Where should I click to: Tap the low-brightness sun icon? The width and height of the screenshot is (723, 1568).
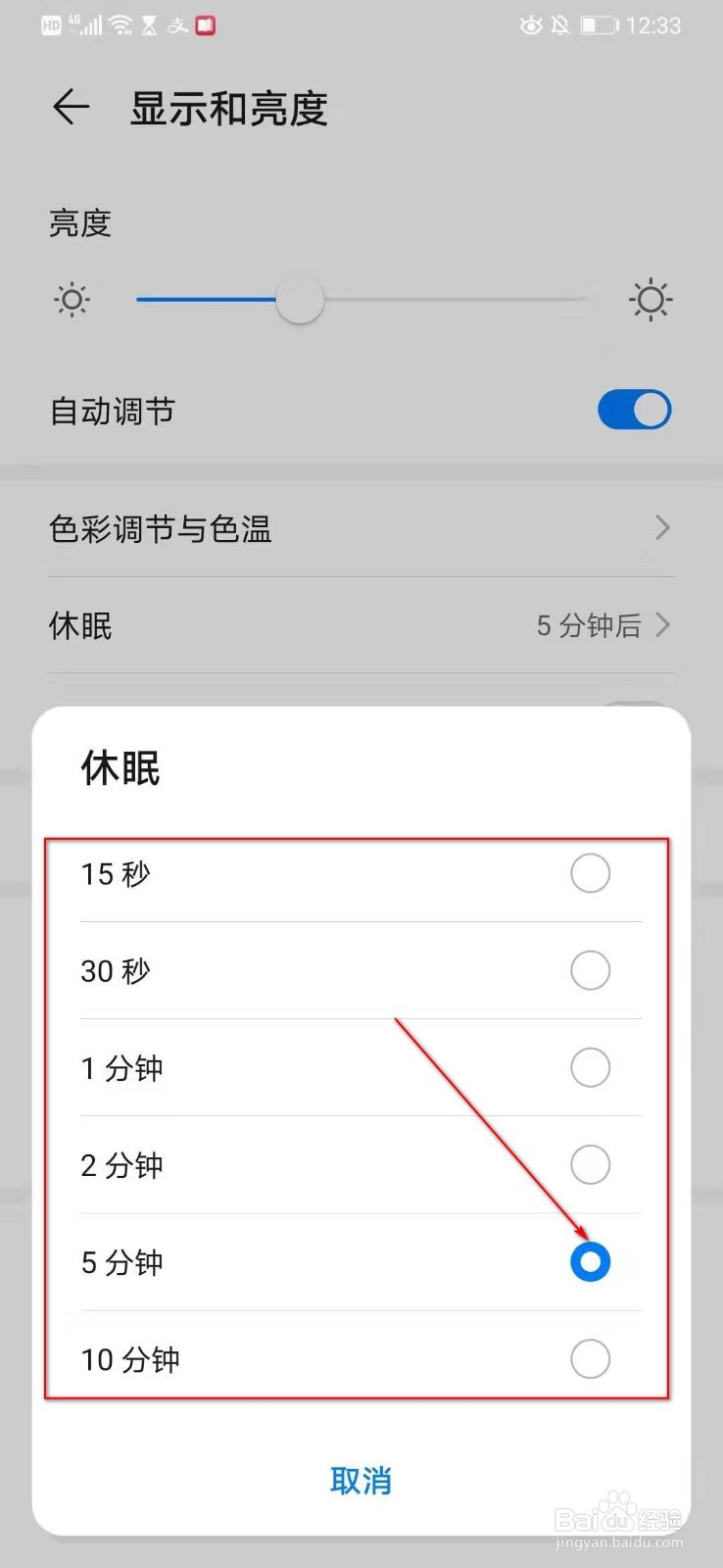tap(72, 300)
